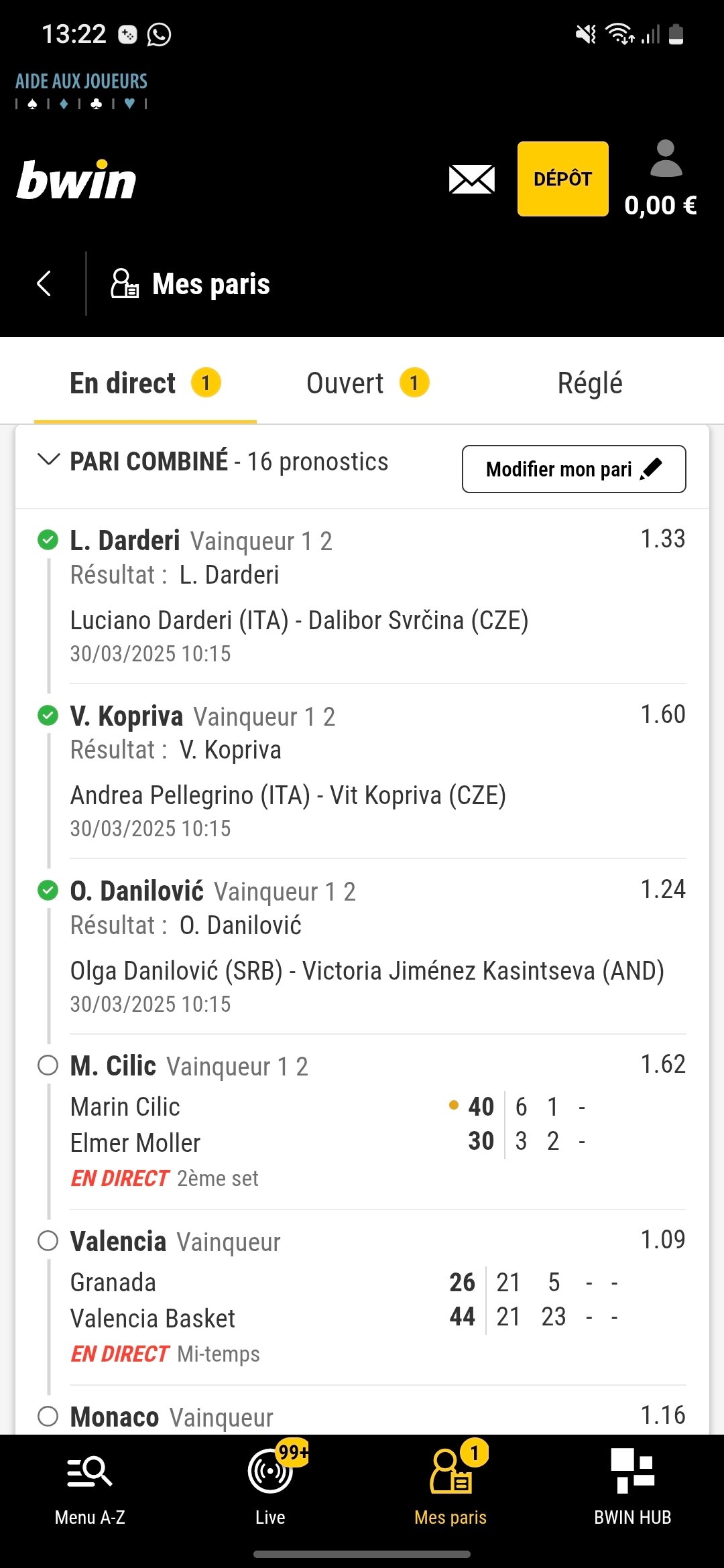Go back using the arrow beside Mes paris
This screenshot has width=724, height=1568.
(44, 283)
